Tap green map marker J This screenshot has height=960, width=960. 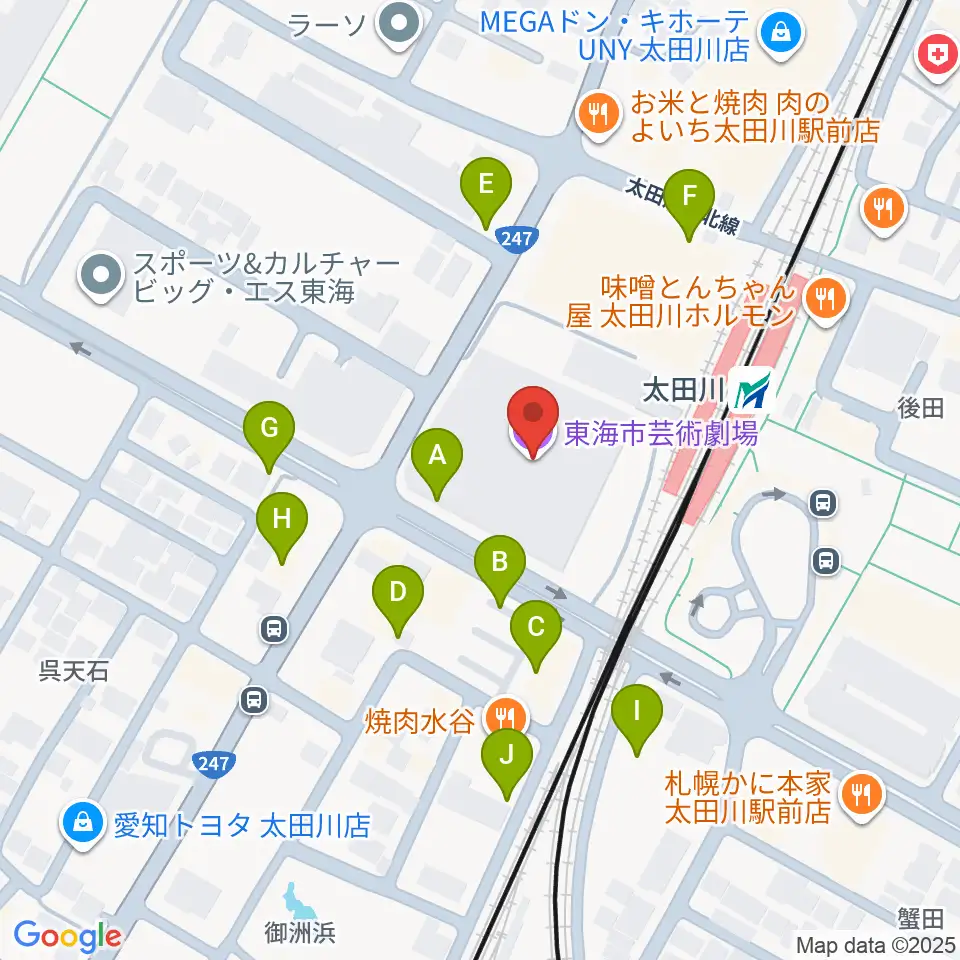point(507,759)
